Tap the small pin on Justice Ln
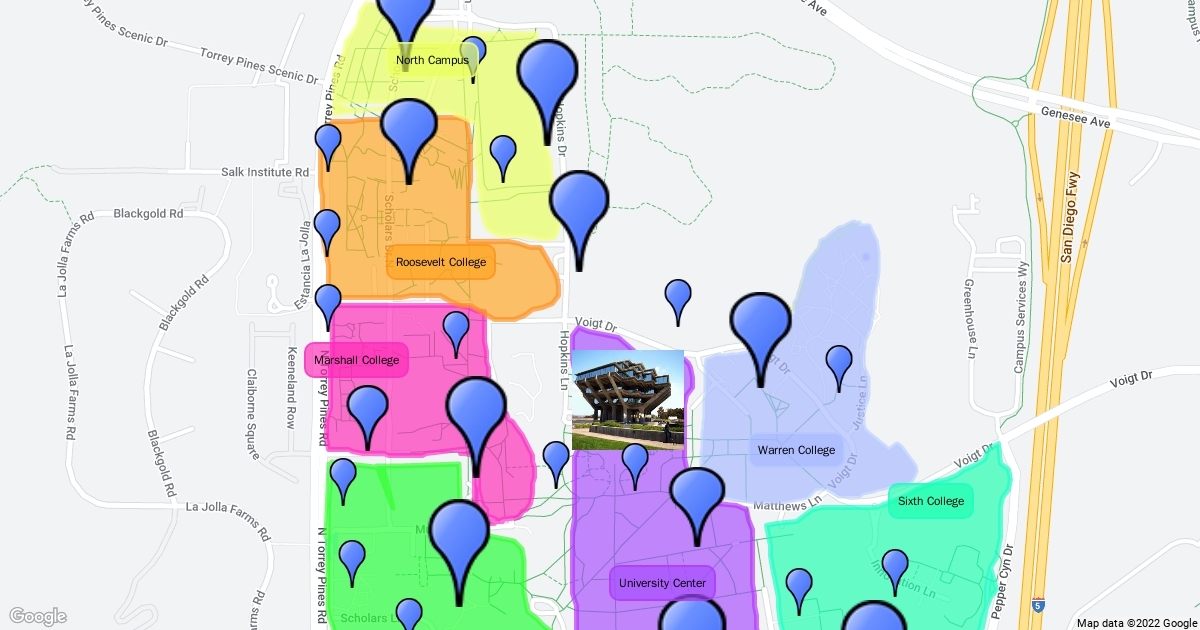This screenshot has width=1200, height=630. click(x=839, y=365)
